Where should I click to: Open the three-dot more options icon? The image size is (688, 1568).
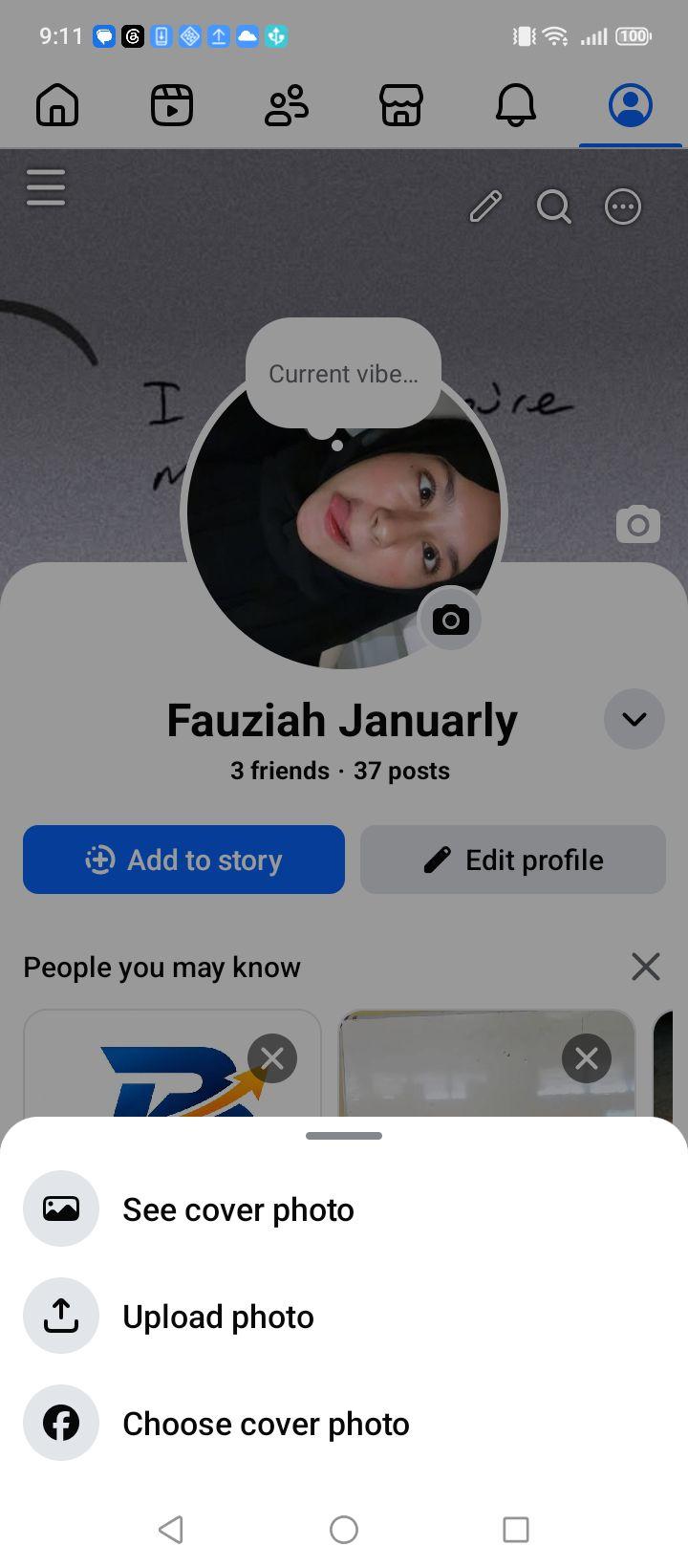(x=623, y=207)
